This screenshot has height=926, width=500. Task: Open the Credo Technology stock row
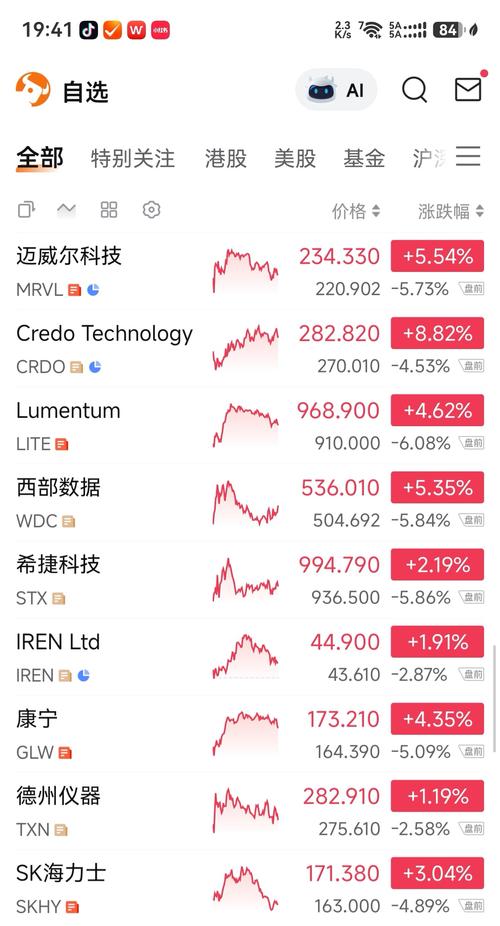click(250, 348)
